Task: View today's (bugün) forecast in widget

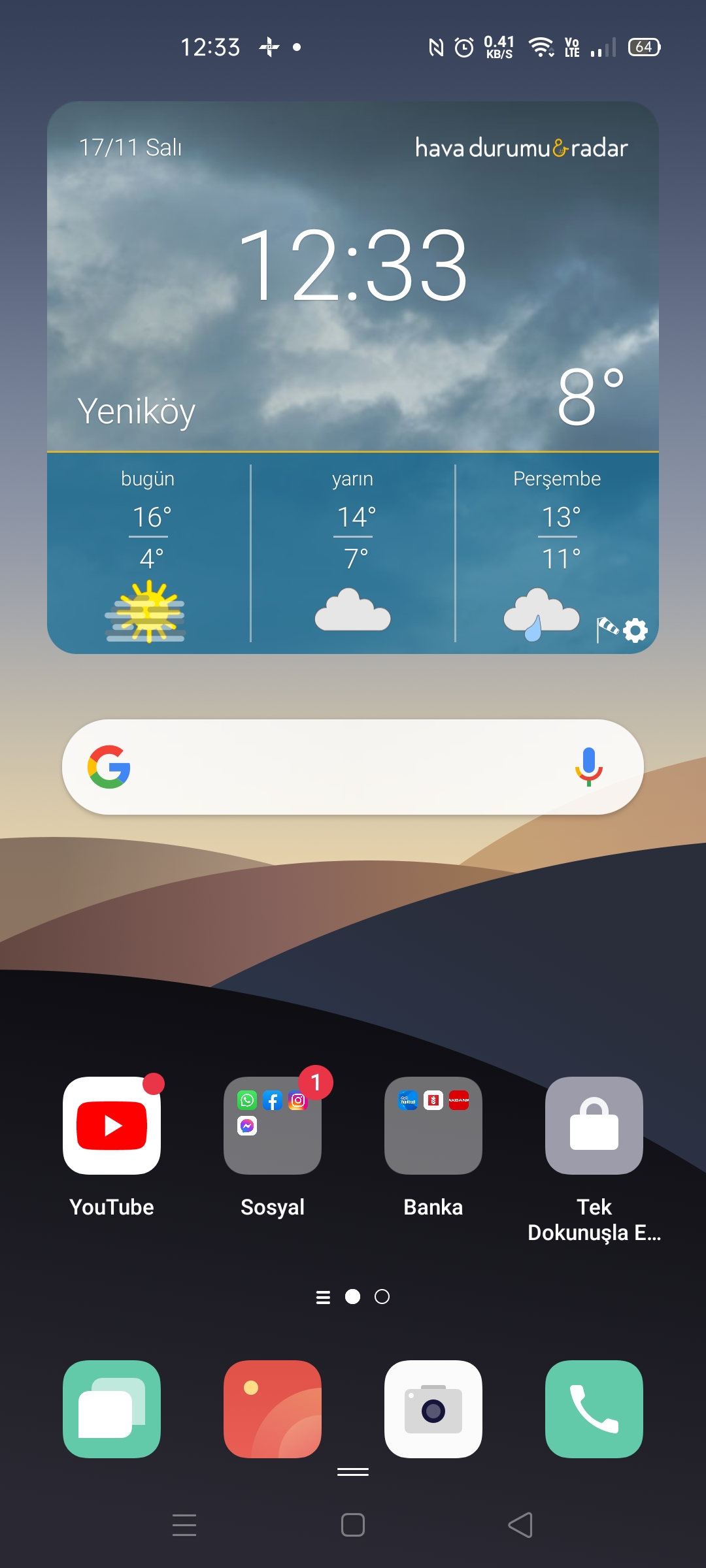Action: (x=148, y=553)
